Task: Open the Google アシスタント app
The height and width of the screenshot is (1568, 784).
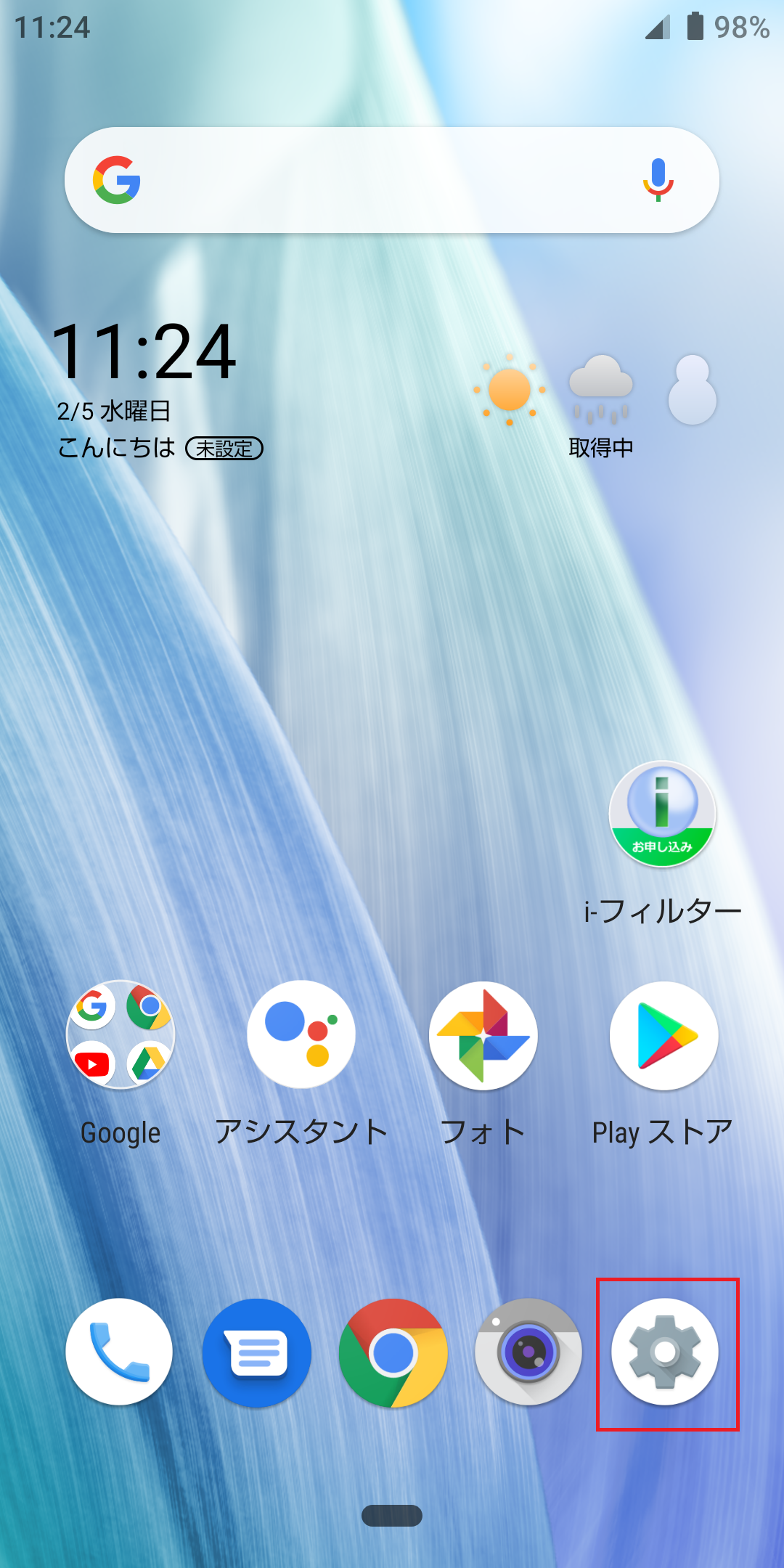Action: [302, 1037]
